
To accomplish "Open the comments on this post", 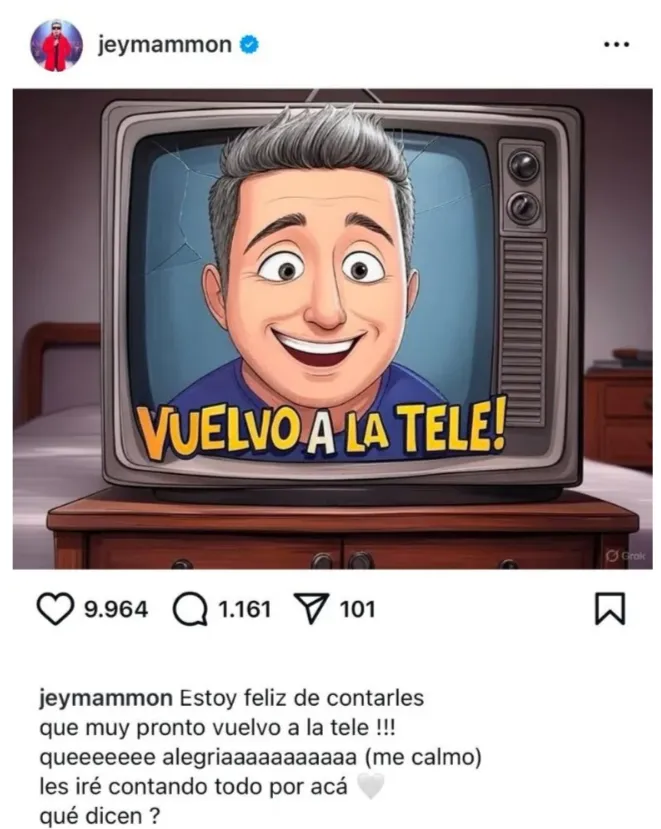I will click(190, 609).
